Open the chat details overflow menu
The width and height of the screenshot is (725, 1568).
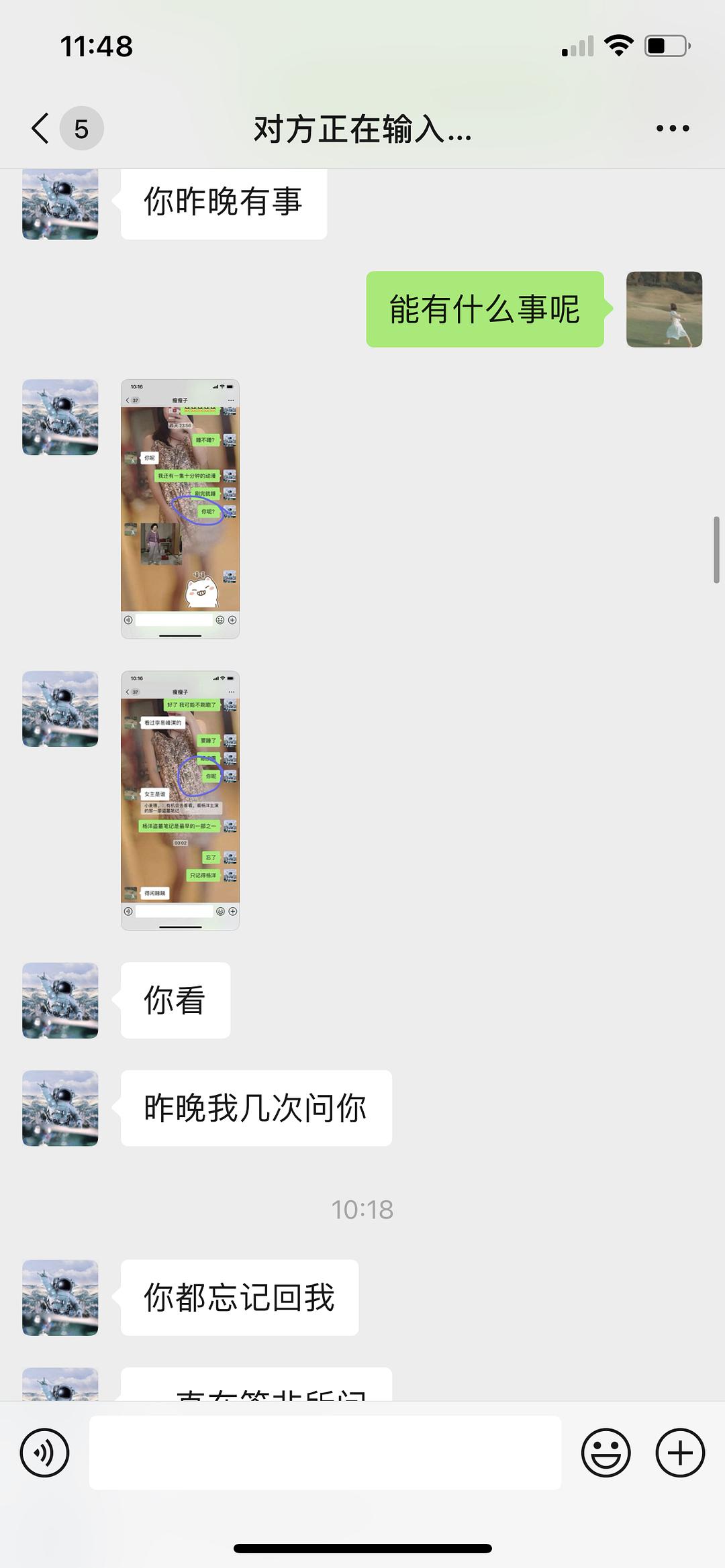(673, 128)
